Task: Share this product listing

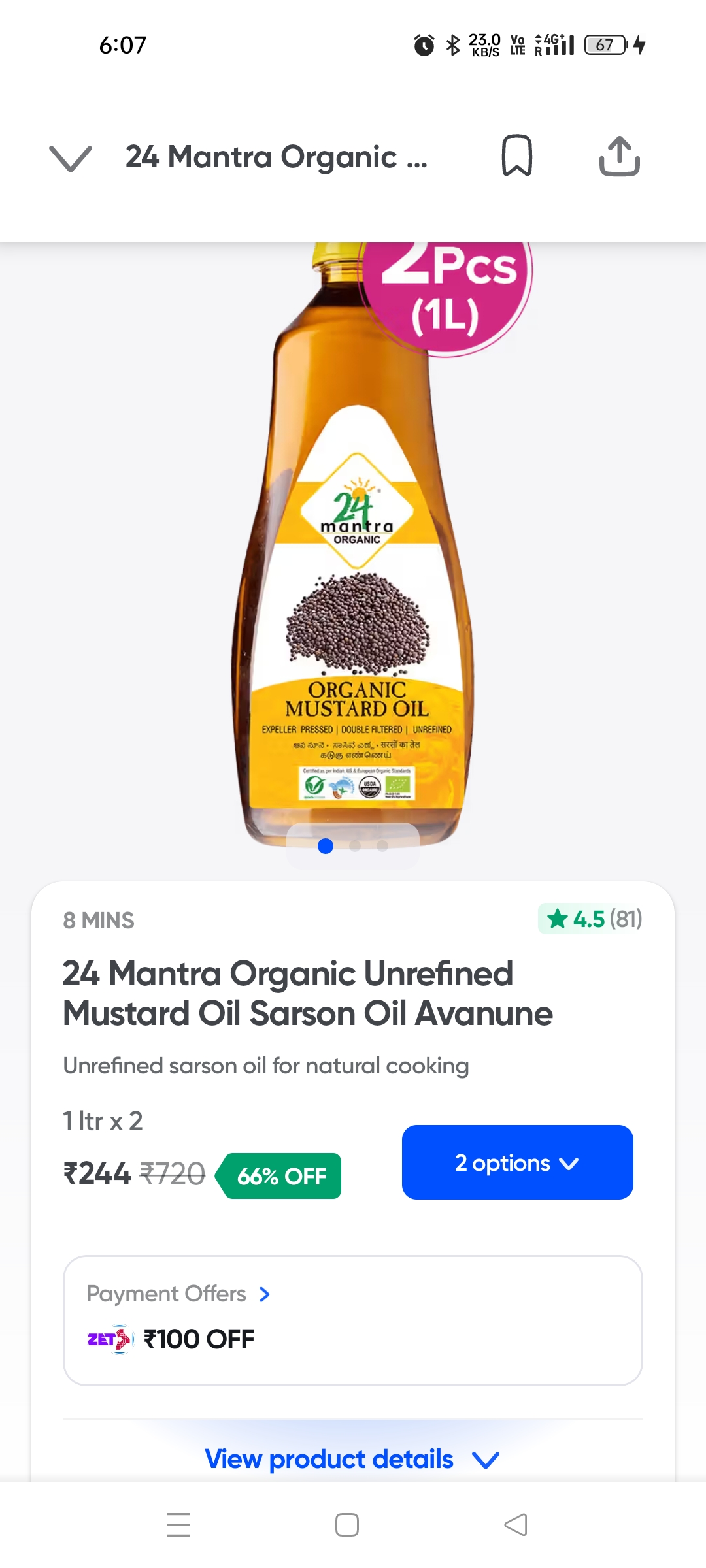Action: [619, 156]
